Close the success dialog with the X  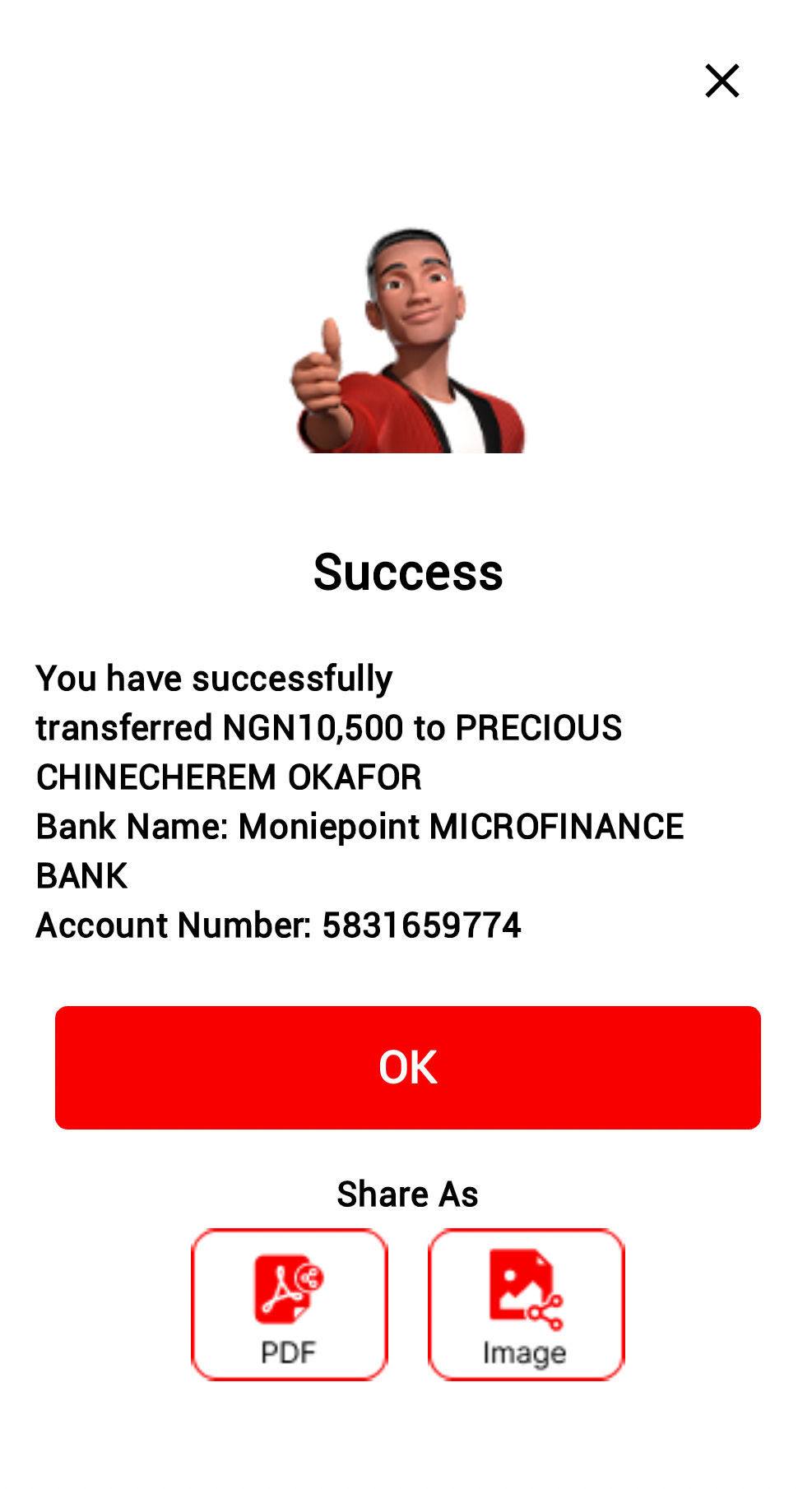[722, 81]
